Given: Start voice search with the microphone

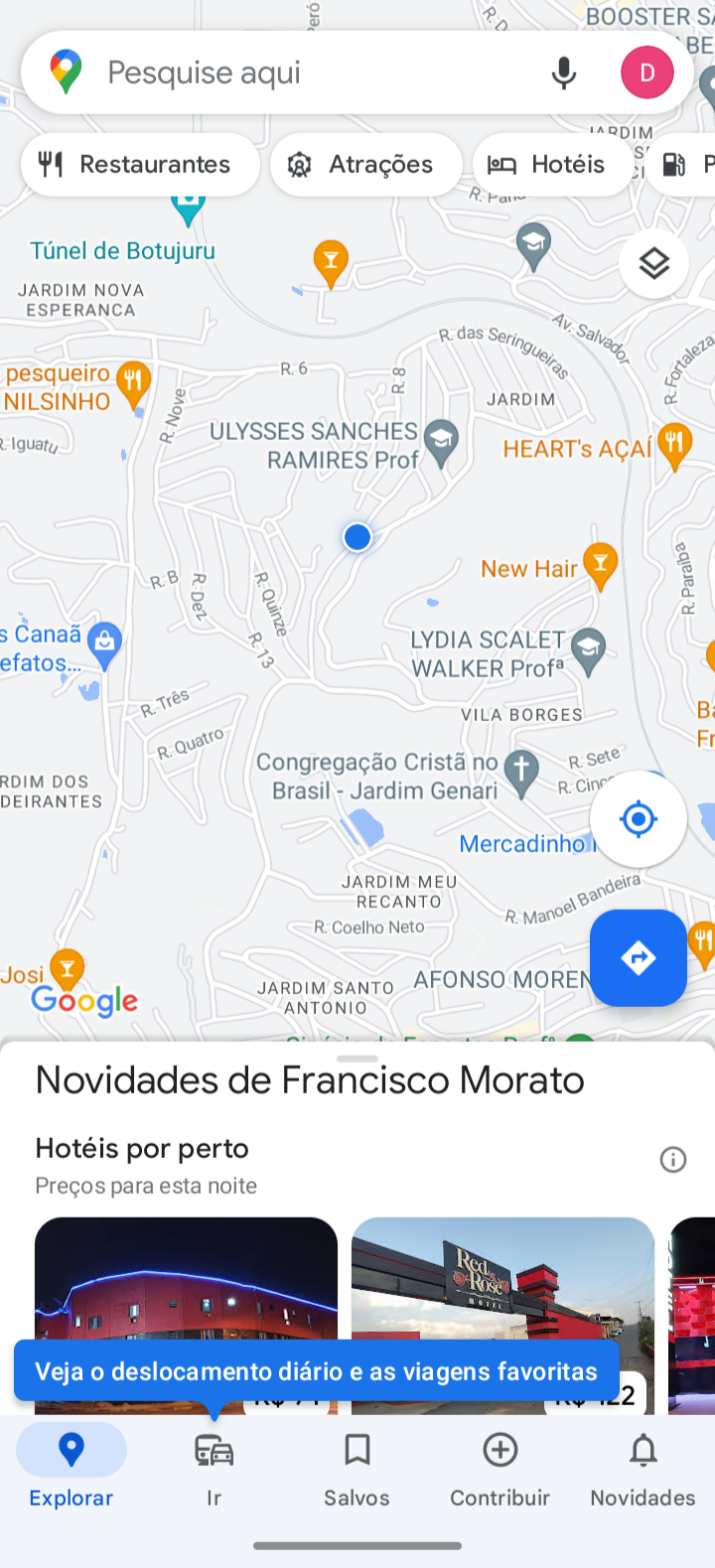Looking at the screenshot, I should click(x=563, y=72).
